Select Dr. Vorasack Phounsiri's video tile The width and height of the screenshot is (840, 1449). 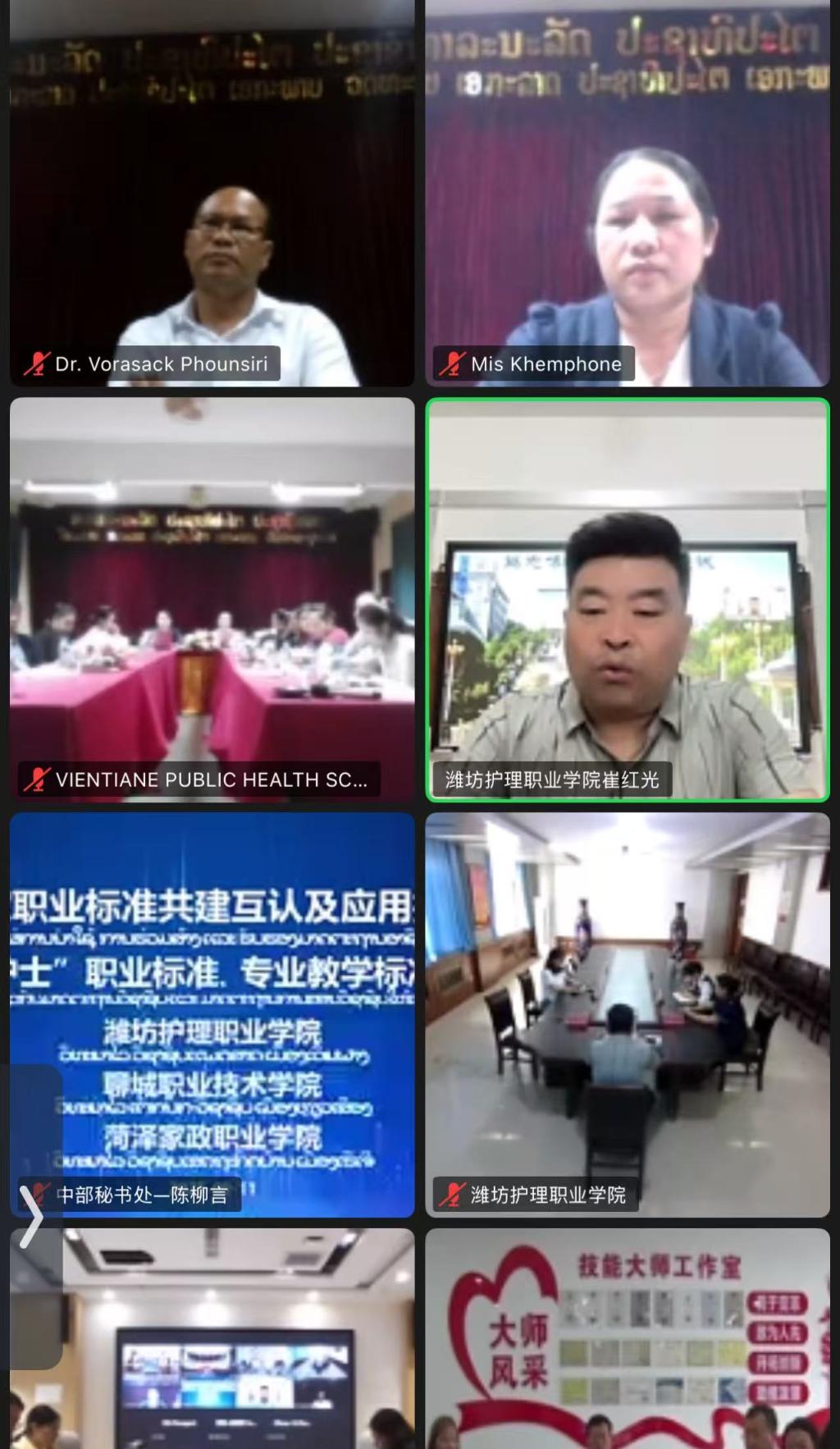212,193
